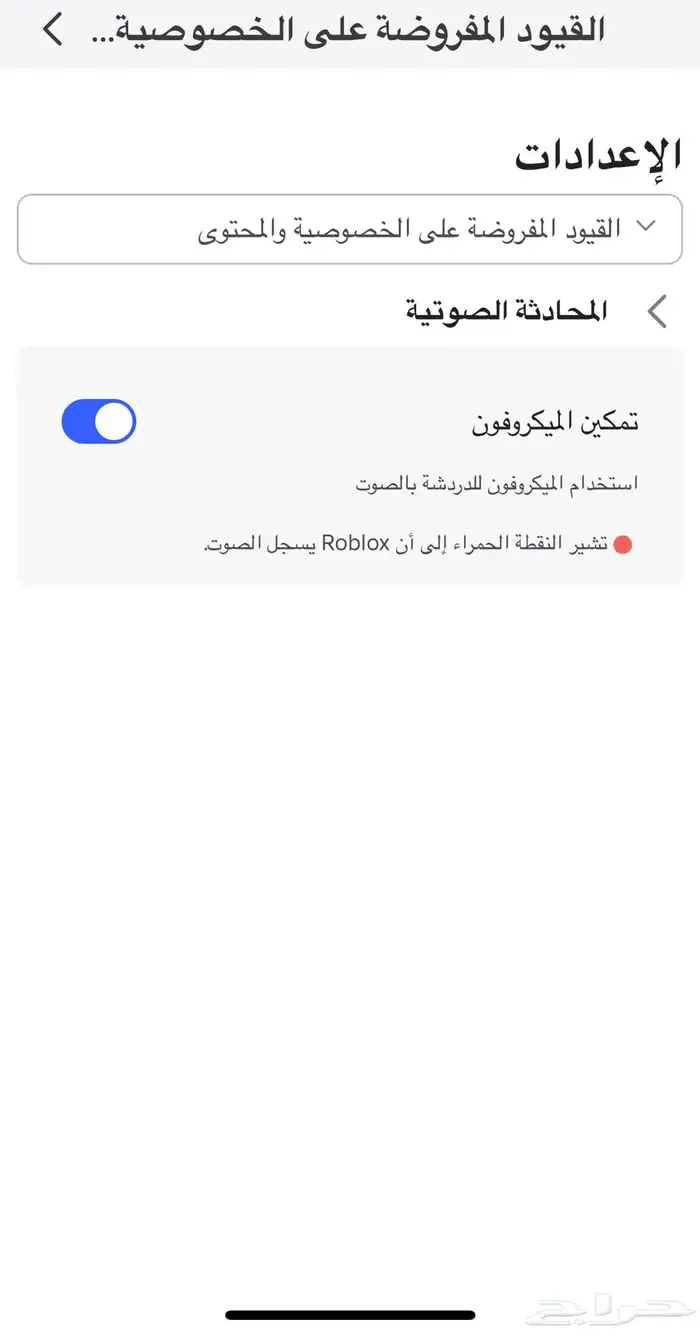The width and height of the screenshot is (700, 1335).
Task: Disable the تمكين الميكروفون switch
Action: tap(99, 422)
